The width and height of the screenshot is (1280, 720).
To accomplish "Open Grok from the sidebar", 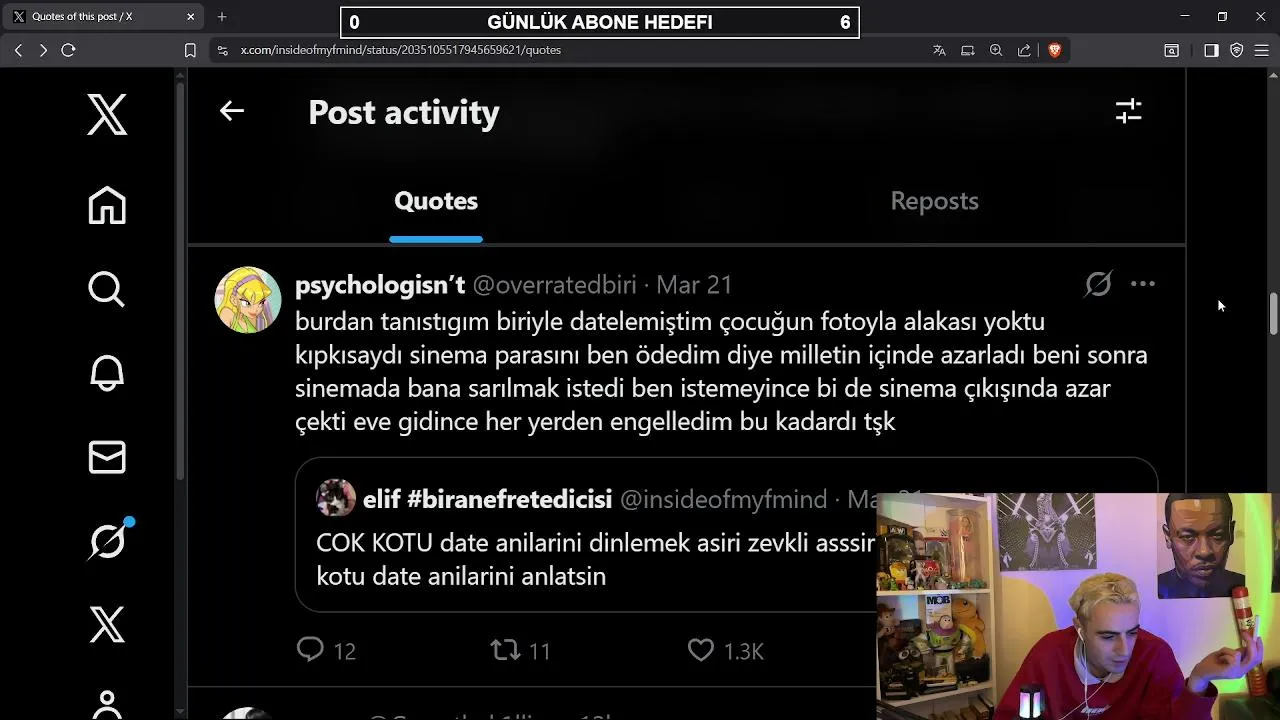I will (x=107, y=541).
